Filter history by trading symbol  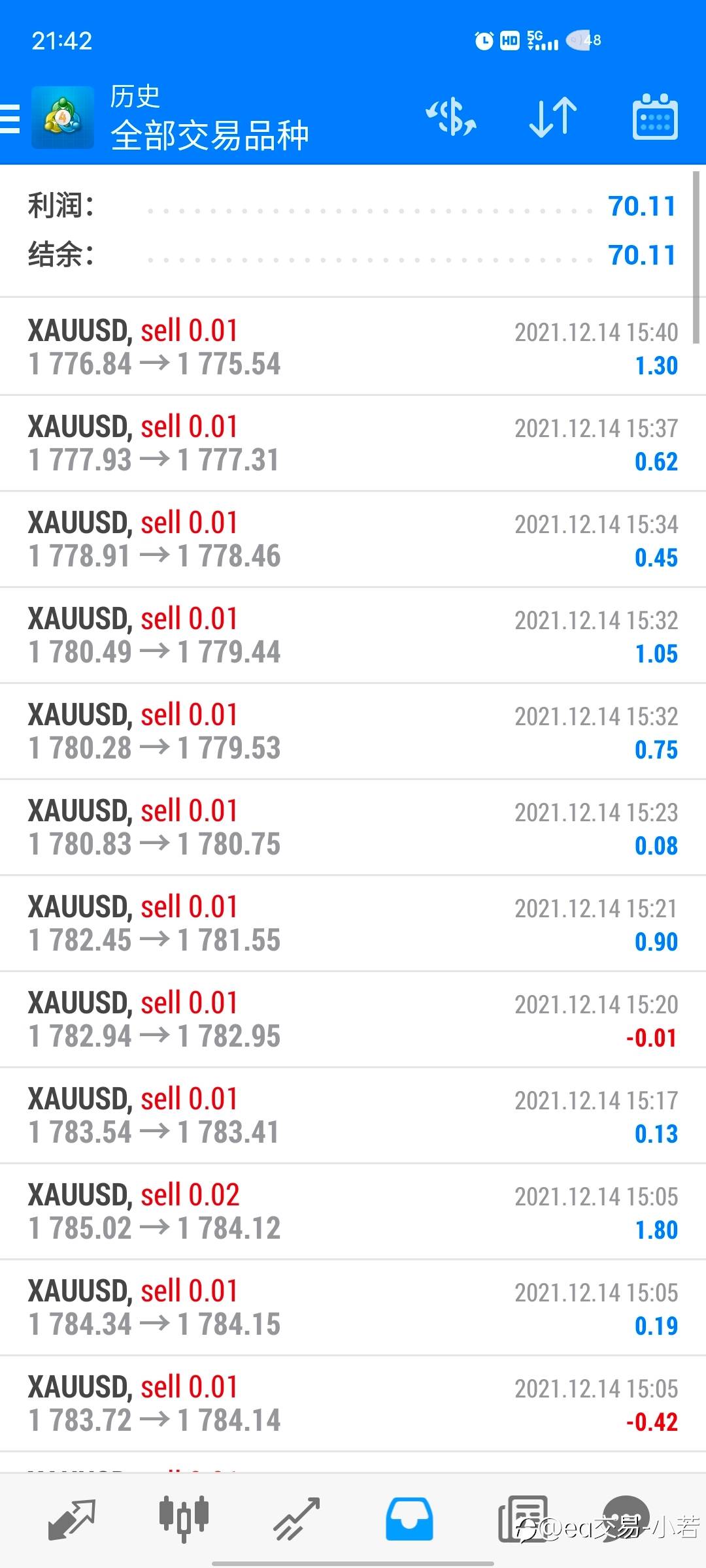coord(451,118)
